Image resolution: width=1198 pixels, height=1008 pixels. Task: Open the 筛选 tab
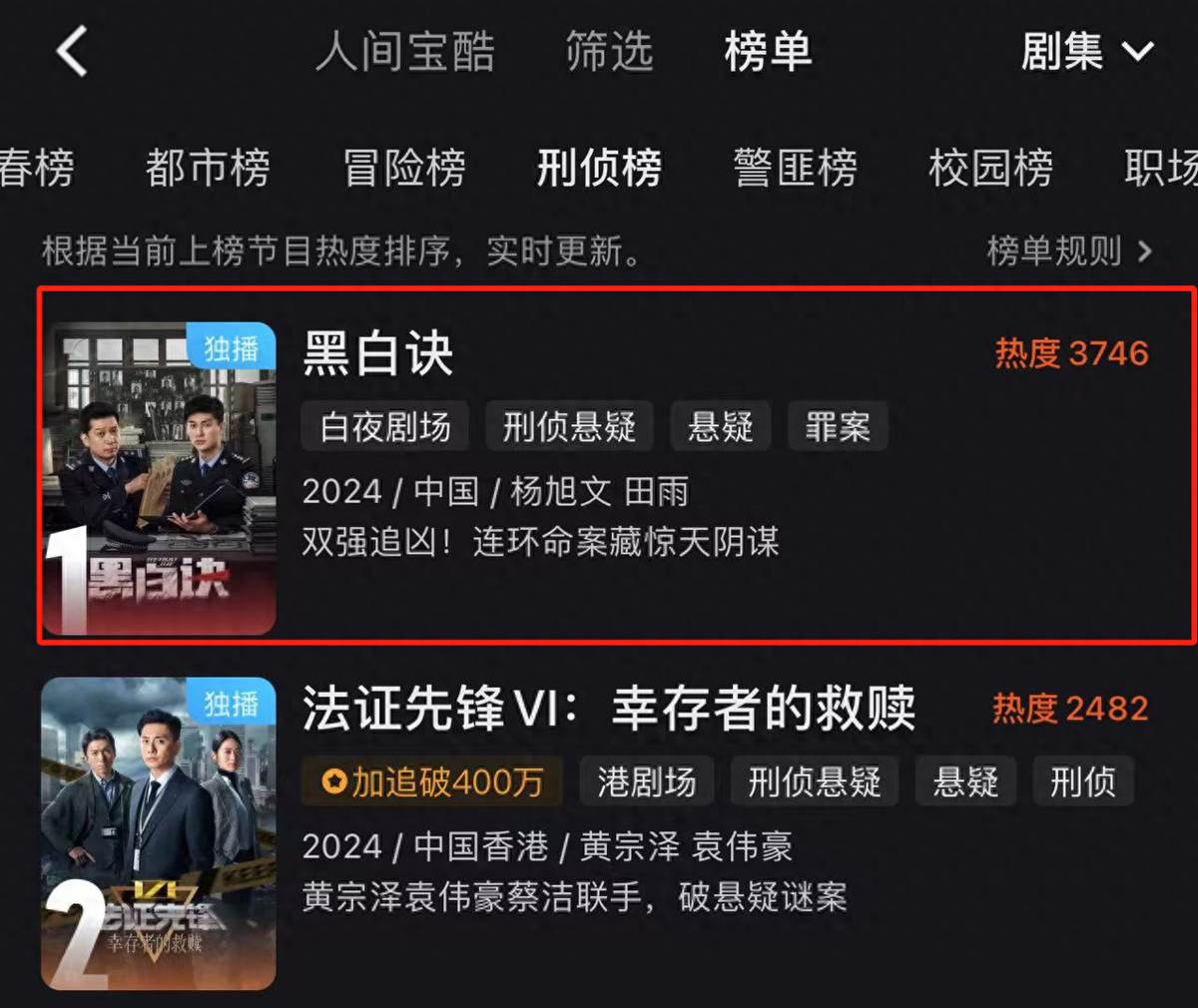coord(609,52)
